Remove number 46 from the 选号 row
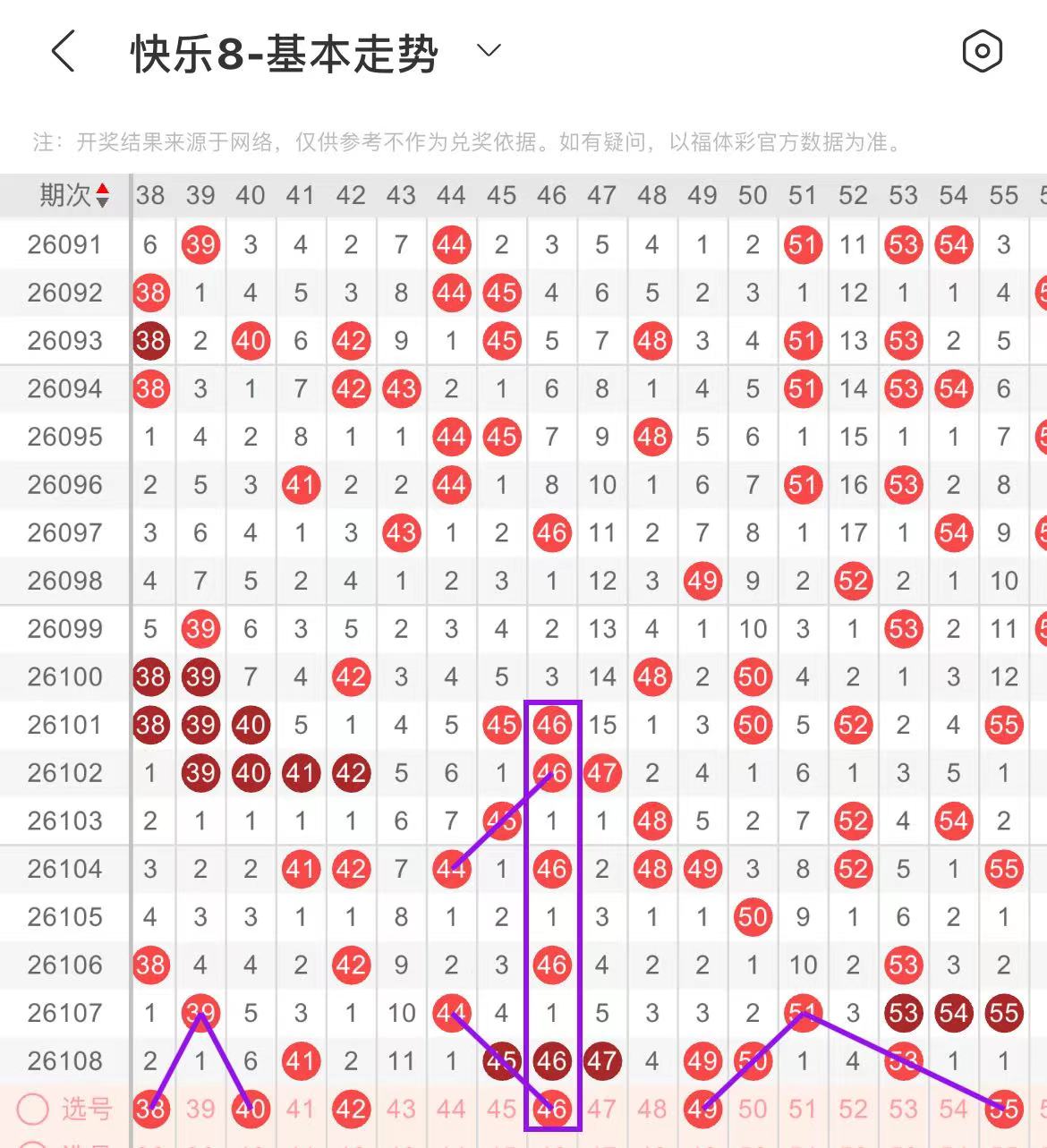The image size is (1047, 1148). [x=551, y=1110]
